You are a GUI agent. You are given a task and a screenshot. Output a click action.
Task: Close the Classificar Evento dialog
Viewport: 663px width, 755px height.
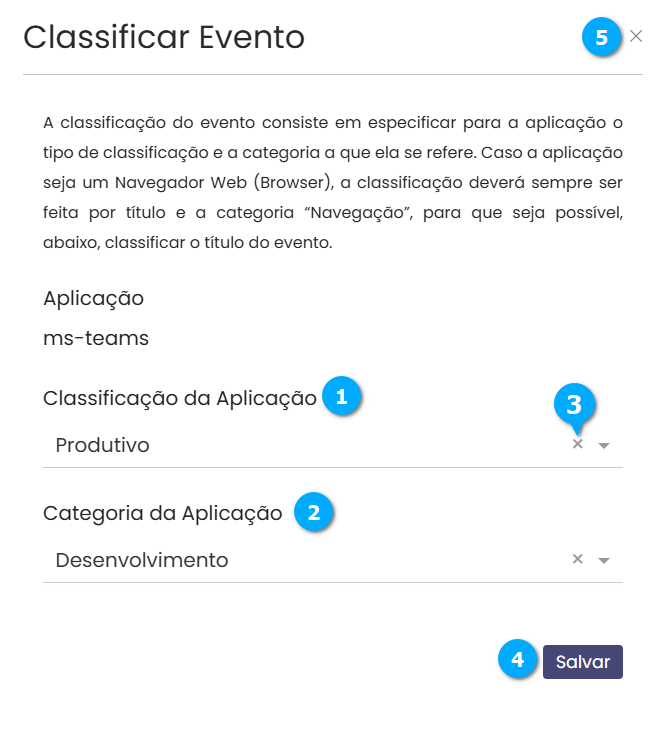click(x=636, y=36)
